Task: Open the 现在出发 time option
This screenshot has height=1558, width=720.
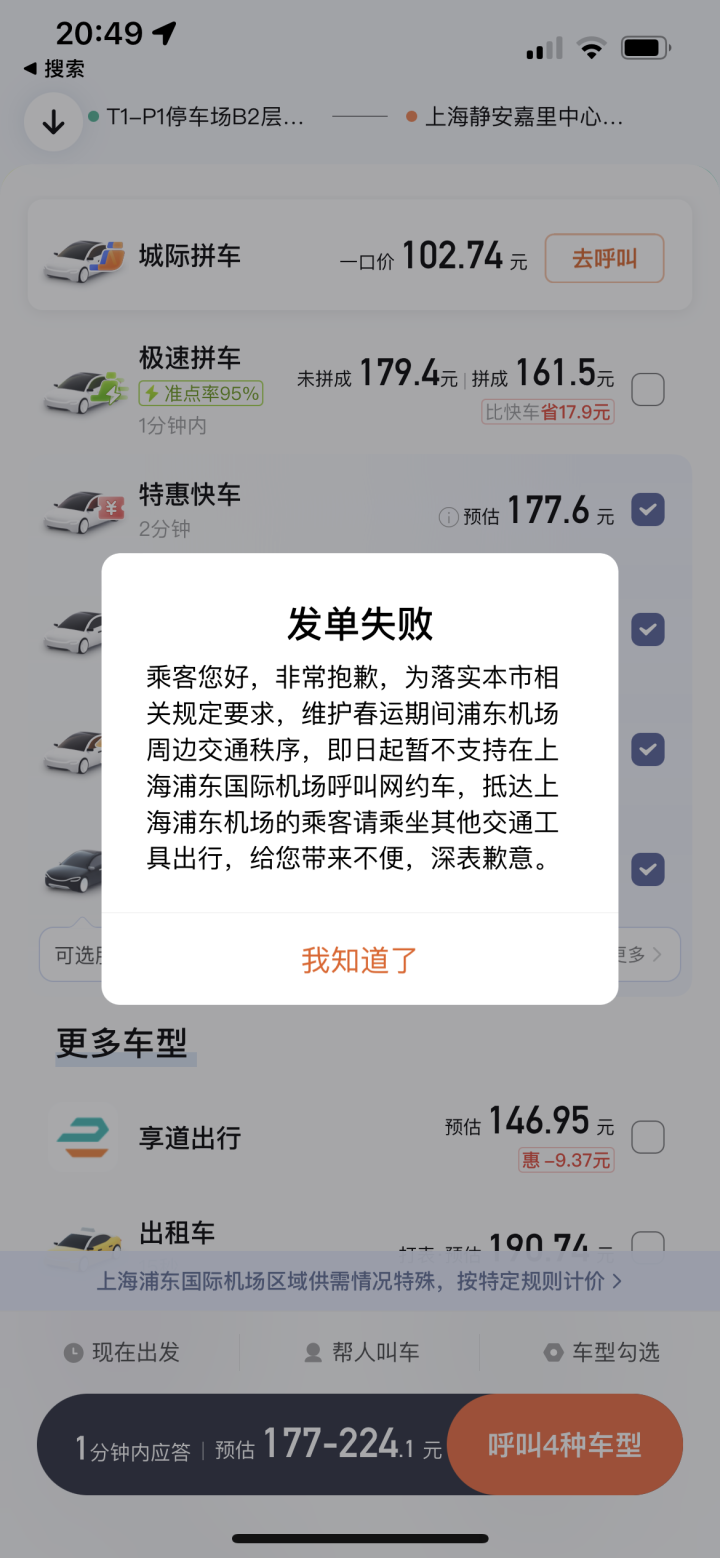Action: pyautogui.click(x=122, y=1353)
